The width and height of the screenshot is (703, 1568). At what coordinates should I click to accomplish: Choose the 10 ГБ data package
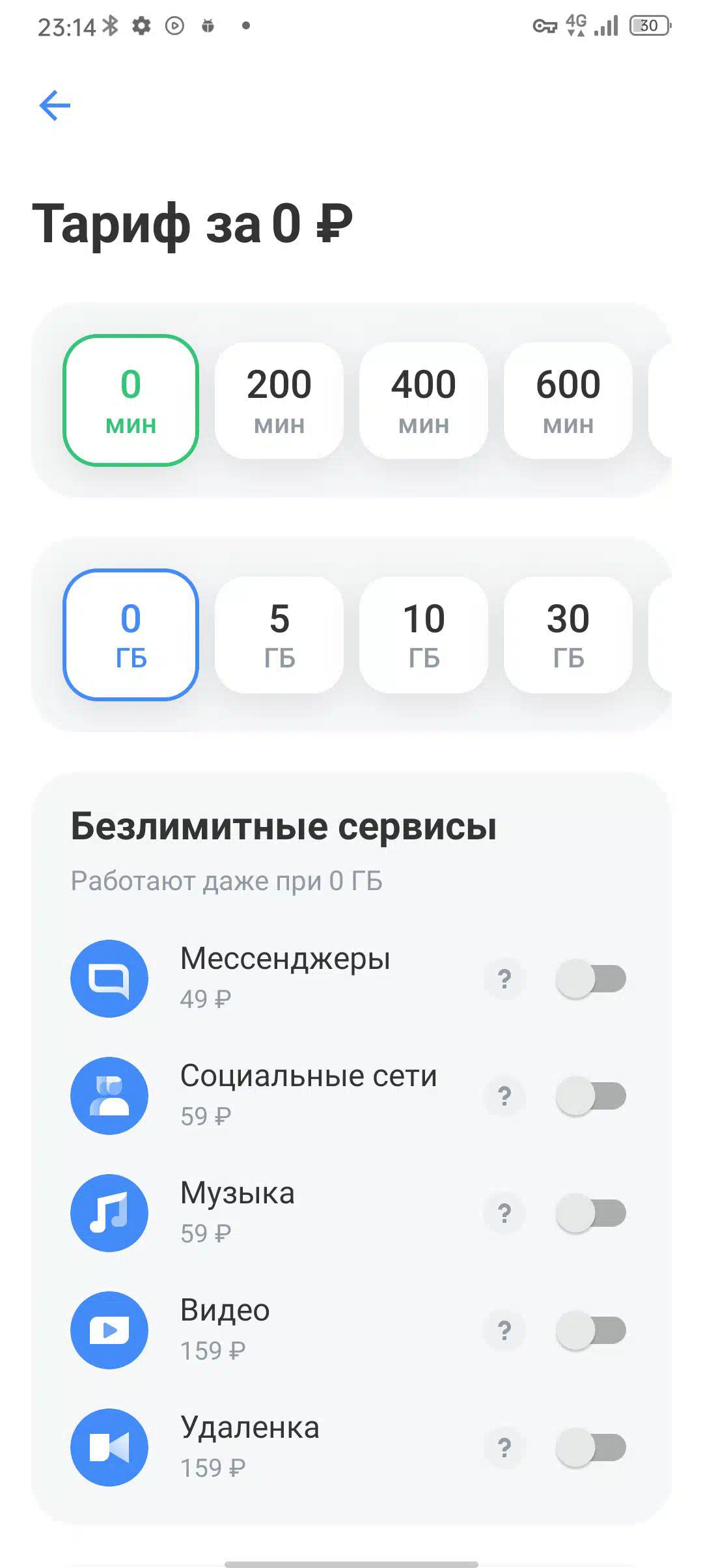(x=424, y=635)
